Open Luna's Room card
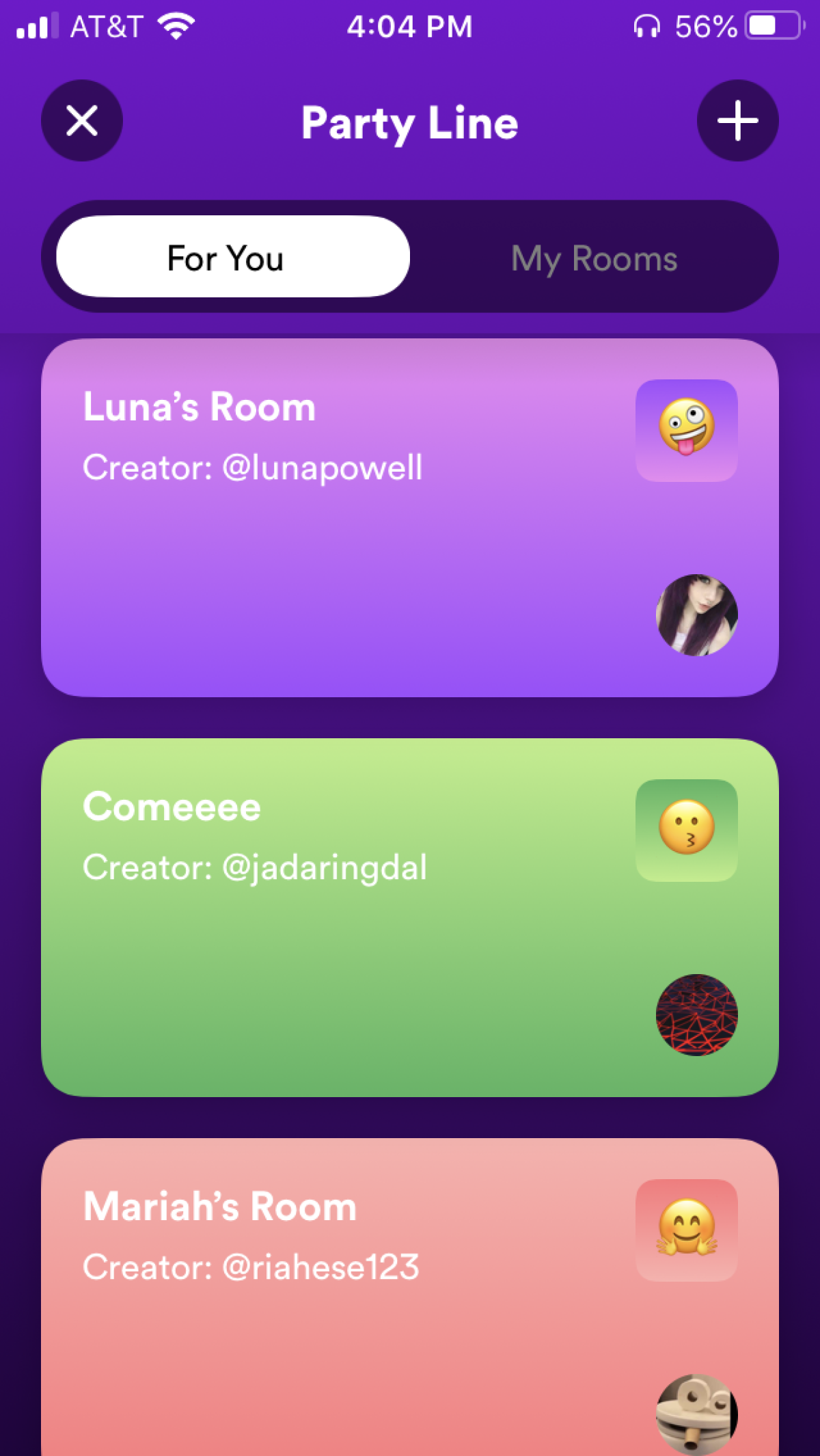Image resolution: width=820 pixels, height=1456 pixels. click(410, 518)
